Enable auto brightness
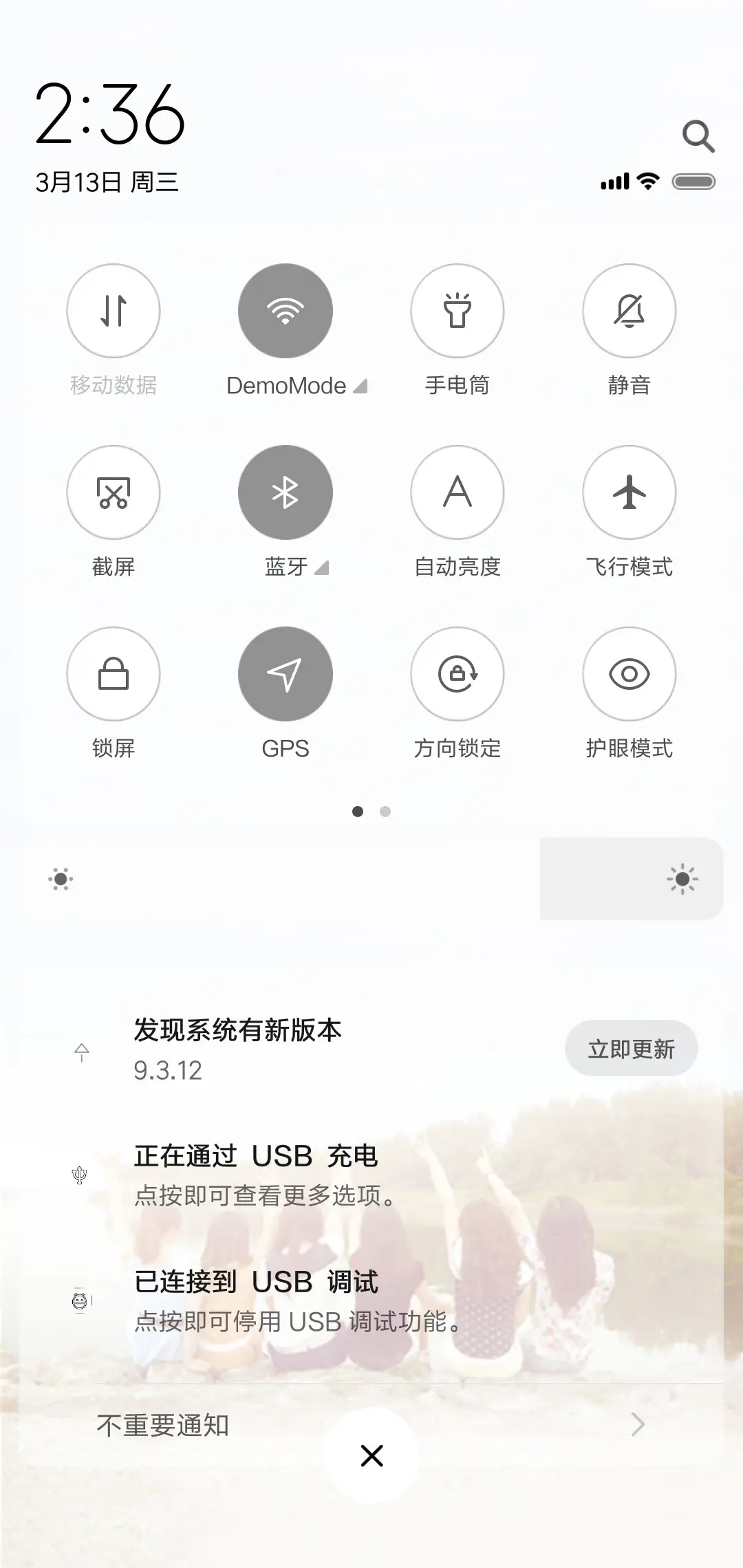This screenshot has height=1568, width=743. click(457, 492)
